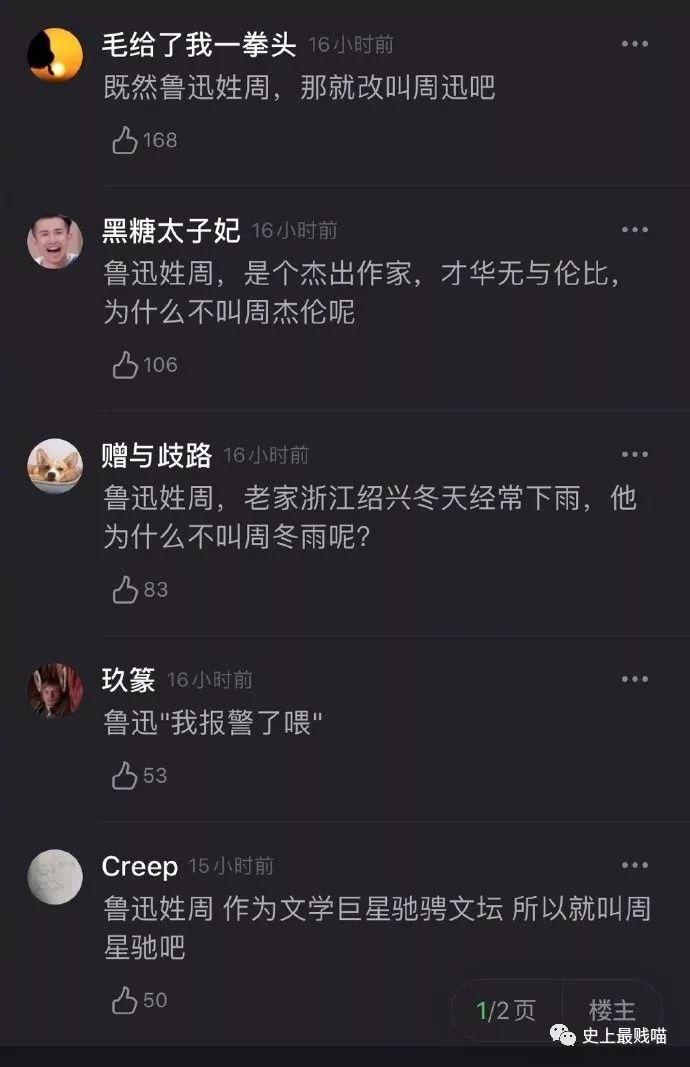Like 玖篆's comment

tap(125, 775)
